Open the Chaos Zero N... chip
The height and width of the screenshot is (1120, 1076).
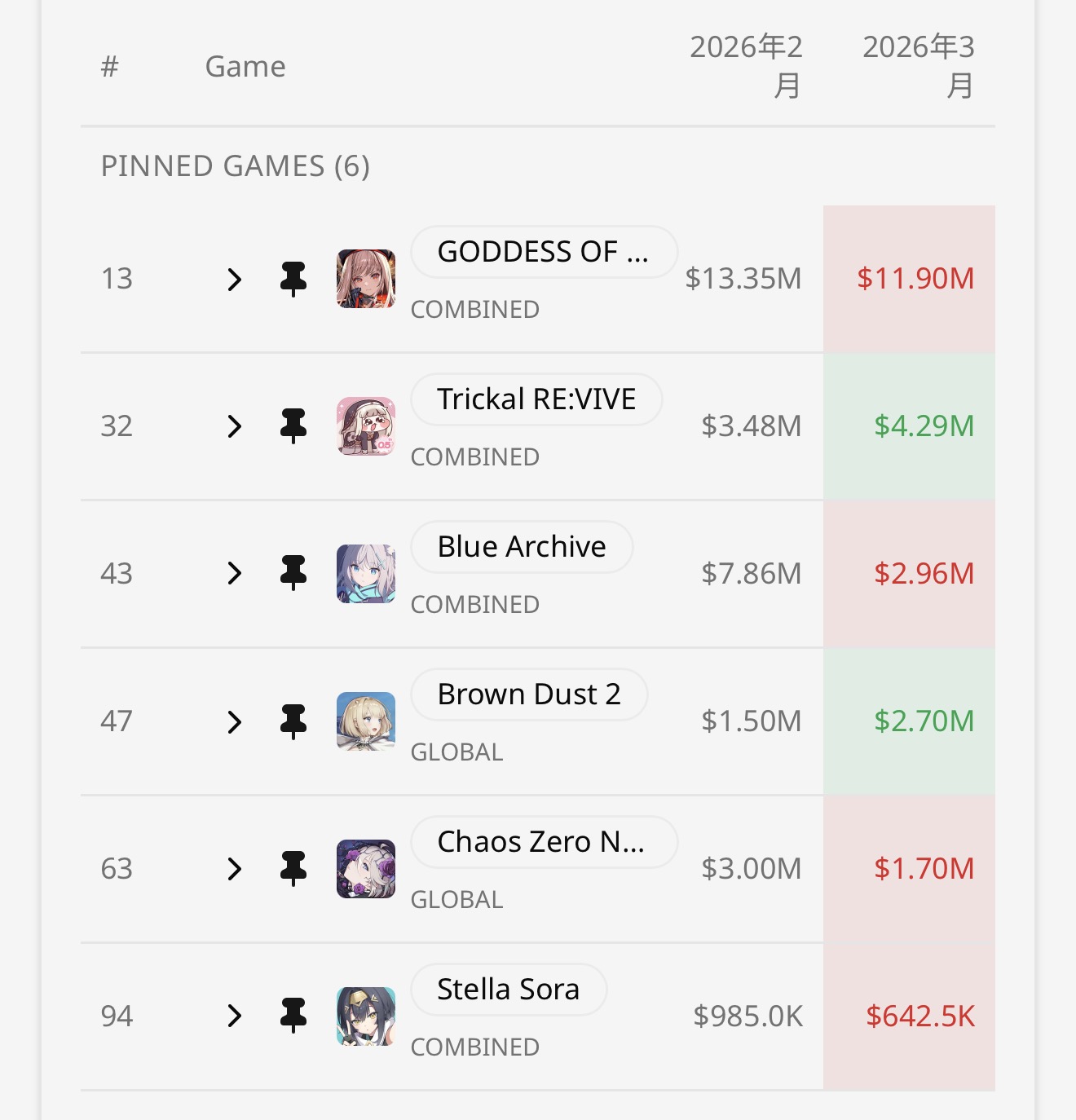click(544, 842)
